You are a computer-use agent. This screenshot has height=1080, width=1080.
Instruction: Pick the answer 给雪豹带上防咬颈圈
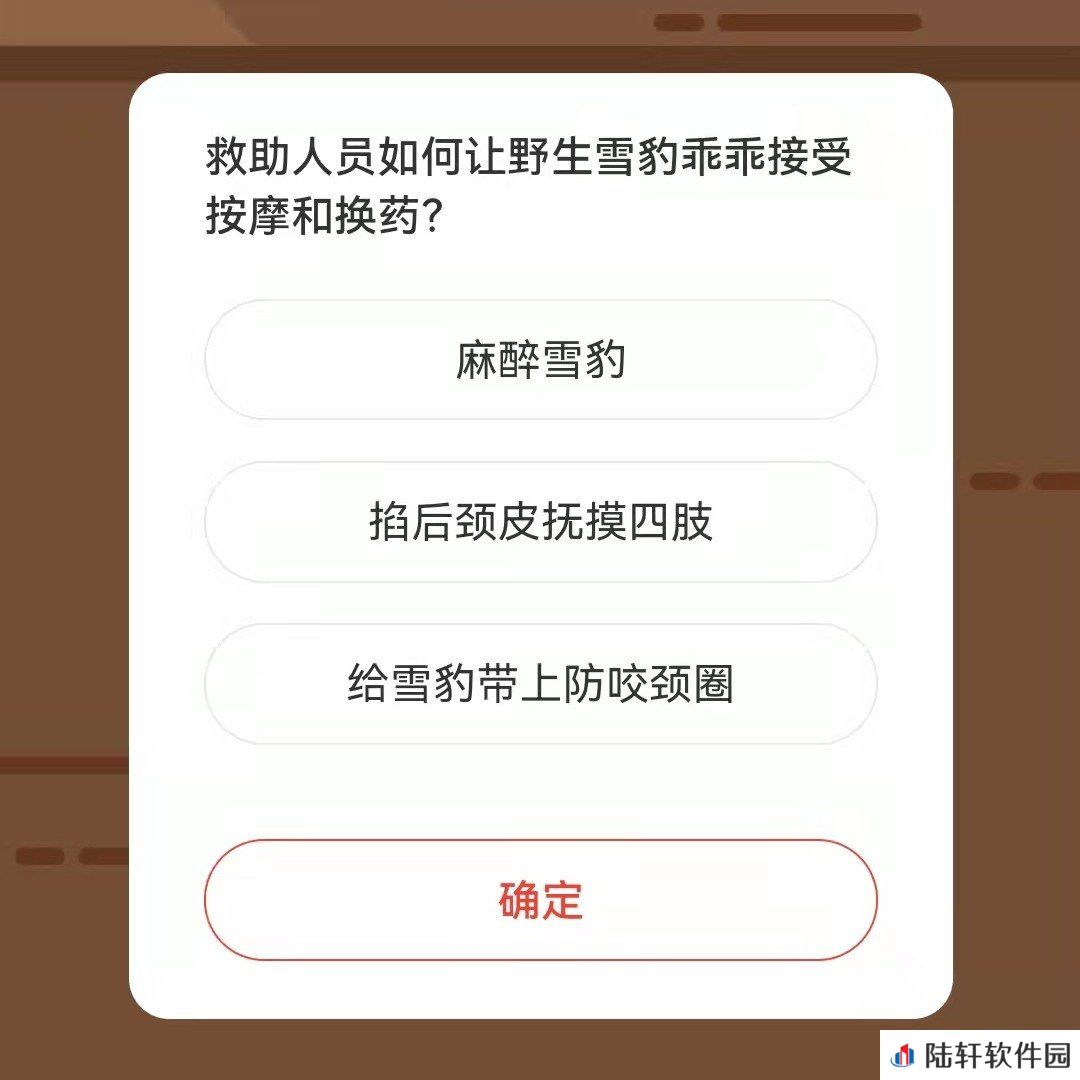(x=540, y=684)
